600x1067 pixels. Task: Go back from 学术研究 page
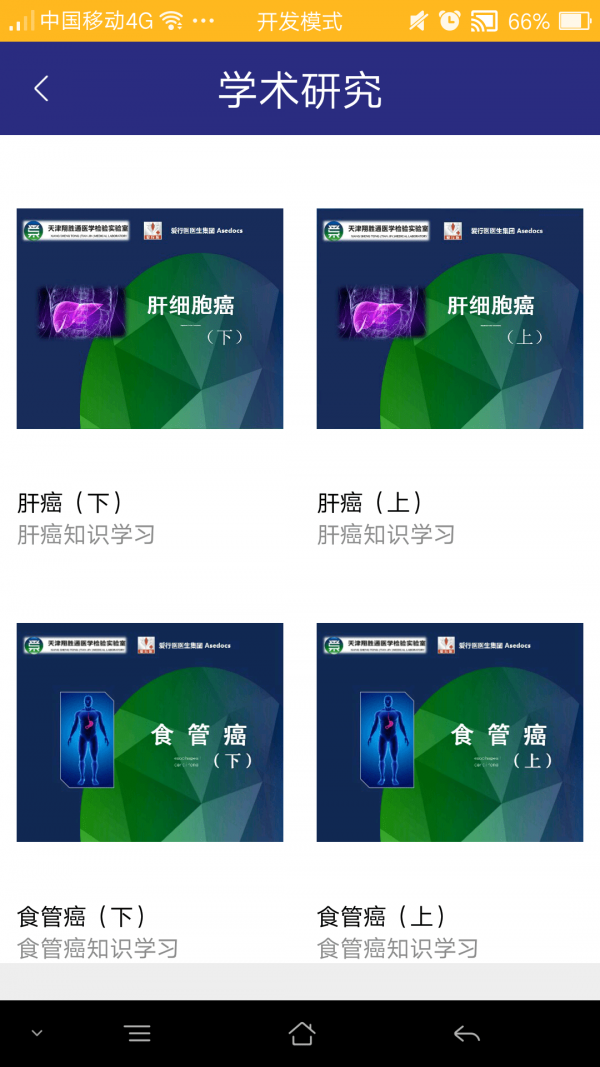pyautogui.click(x=41, y=89)
